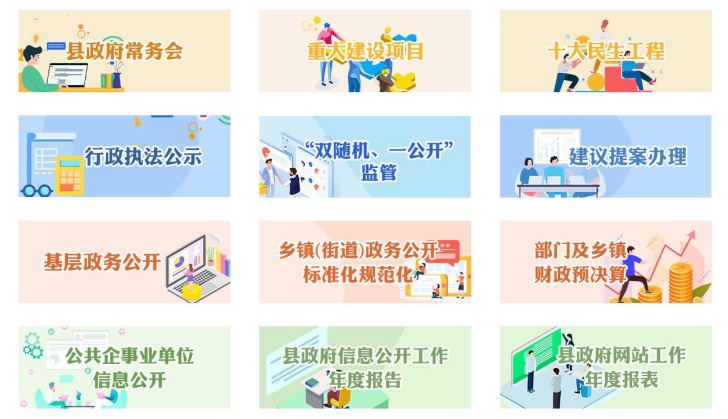
Task: Open the 县政府常务会 tile
Action: click(124, 51)
